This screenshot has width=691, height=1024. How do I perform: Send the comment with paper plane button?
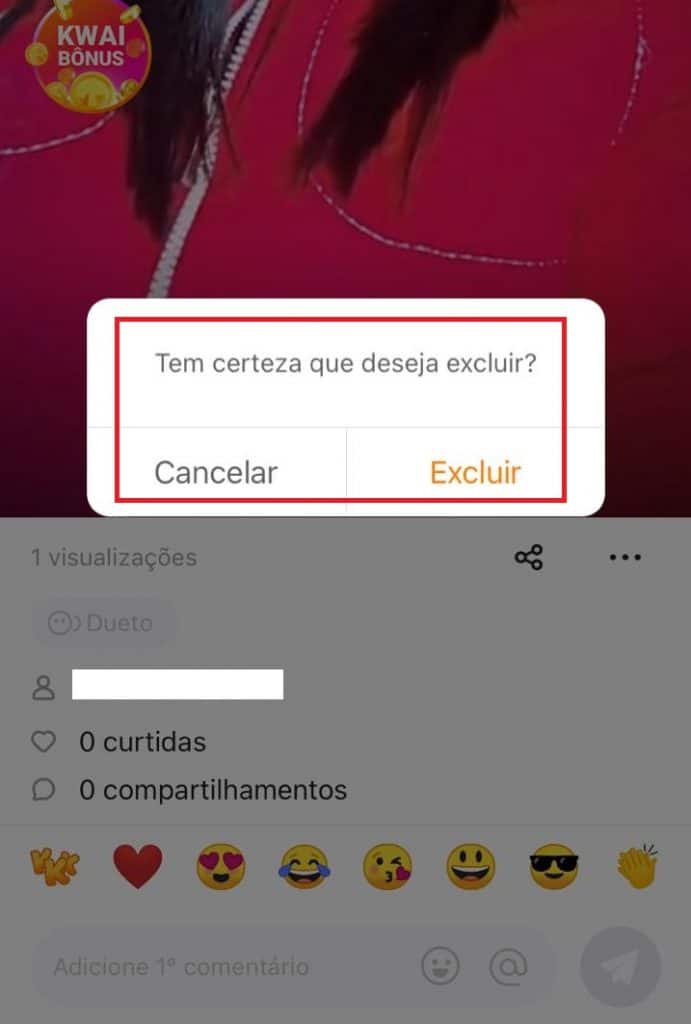[x=620, y=967]
